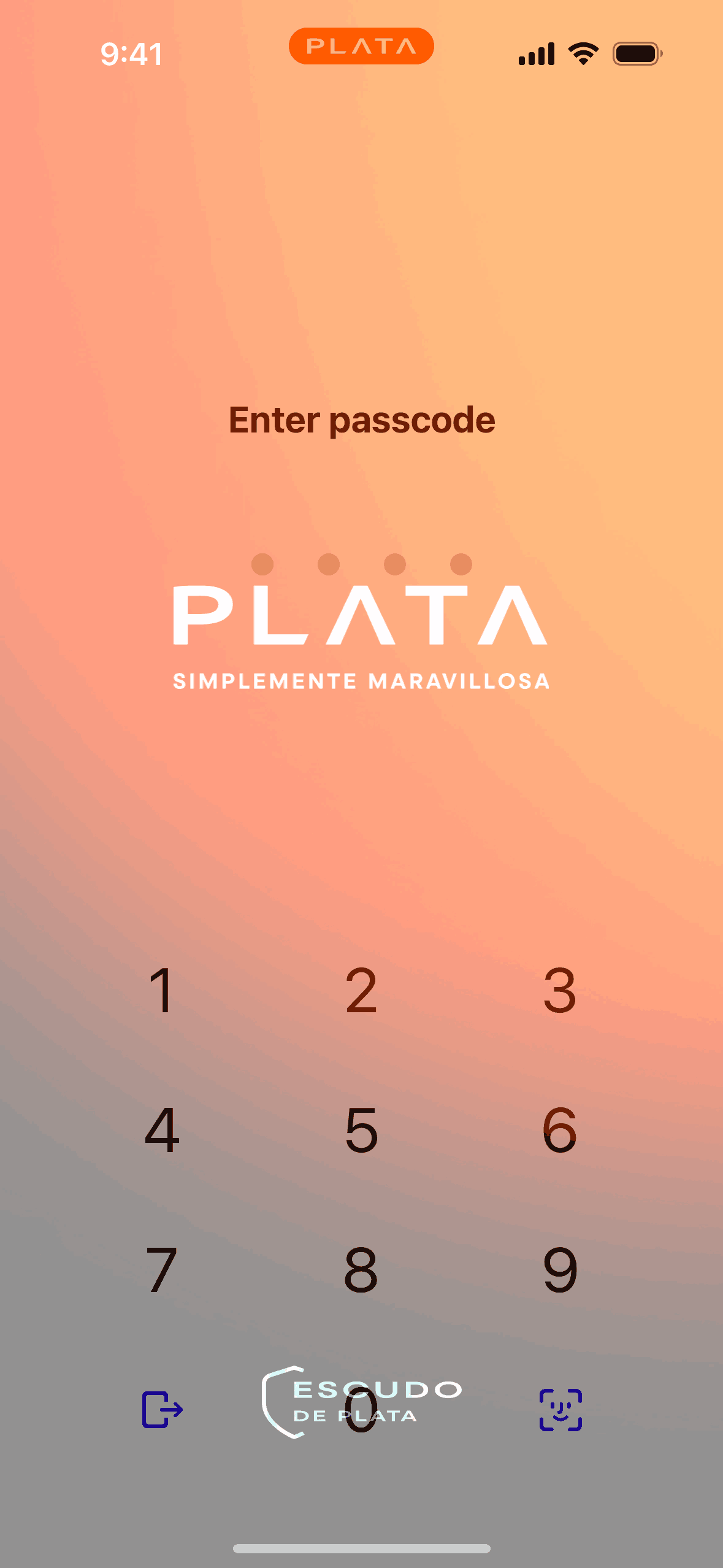
Task: Tap the number 7 key
Action: (x=162, y=1270)
